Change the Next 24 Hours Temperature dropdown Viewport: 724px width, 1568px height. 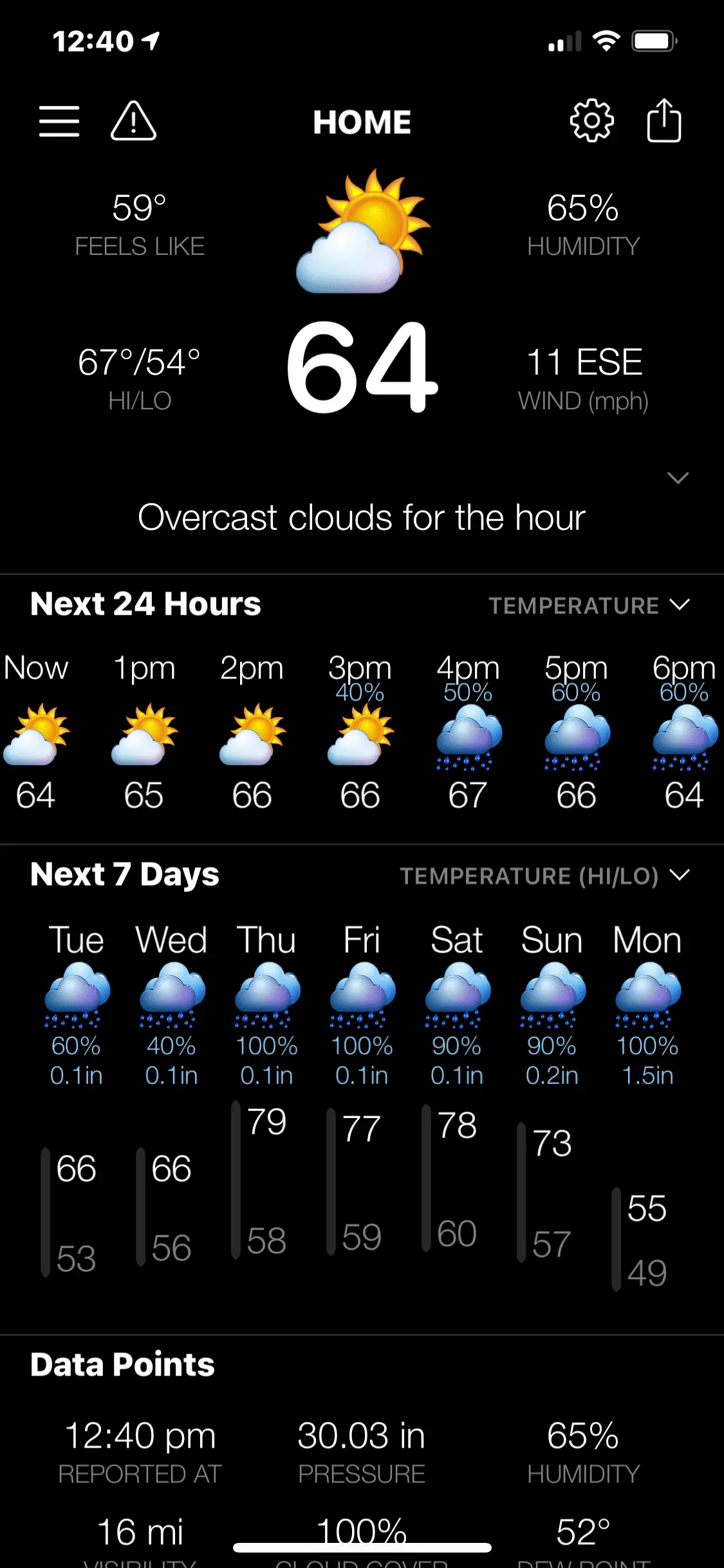tap(589, 605)
